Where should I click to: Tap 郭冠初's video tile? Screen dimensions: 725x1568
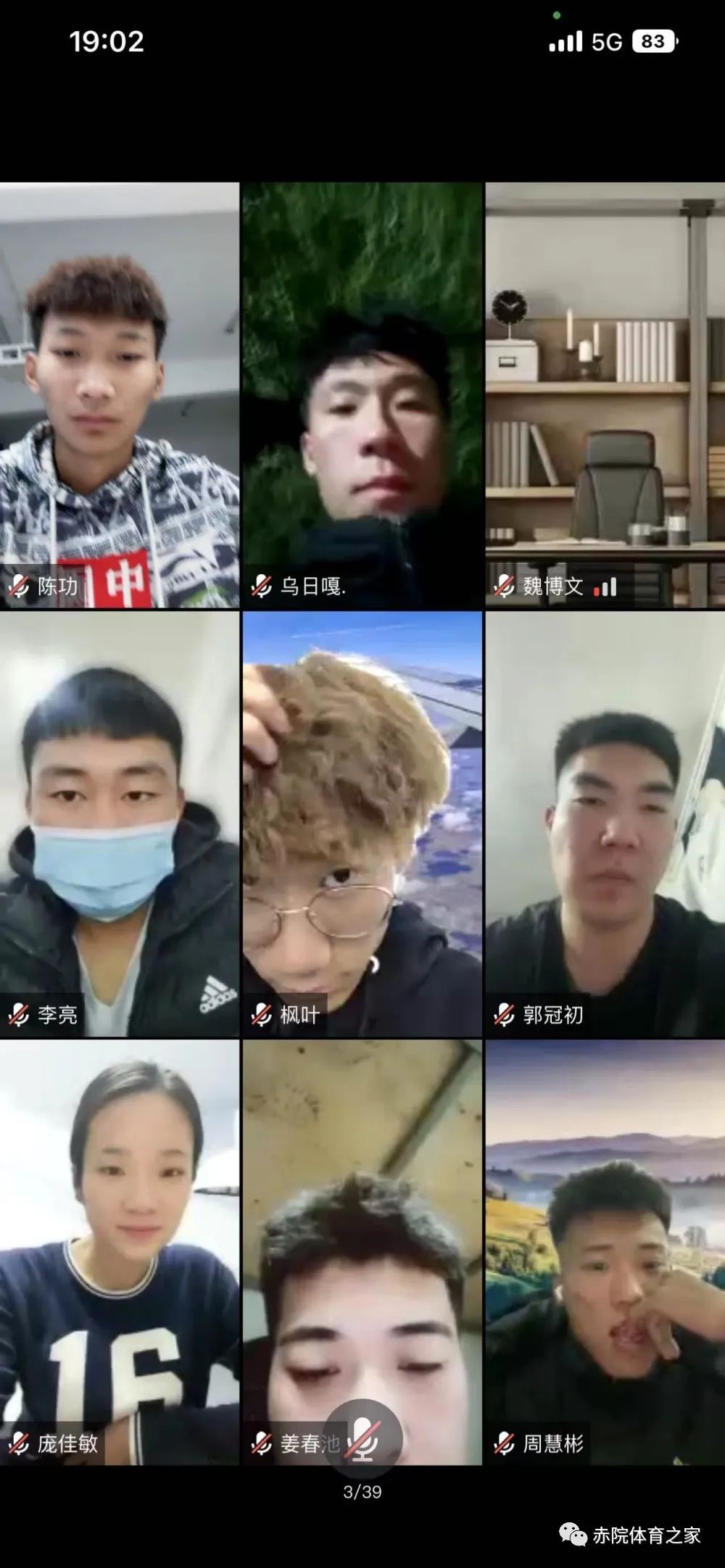(605, 824)
